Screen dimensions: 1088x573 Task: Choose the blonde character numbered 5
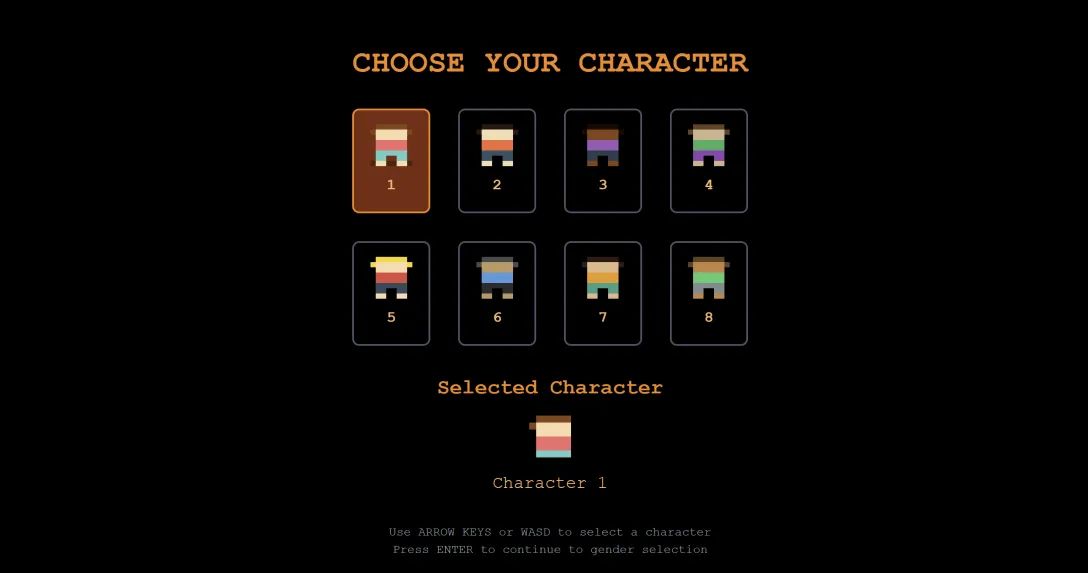click(391, 293)
